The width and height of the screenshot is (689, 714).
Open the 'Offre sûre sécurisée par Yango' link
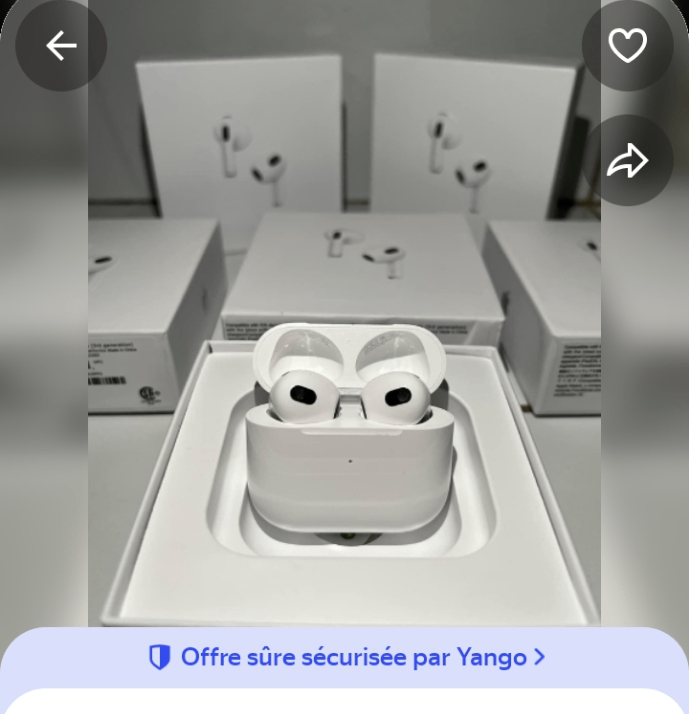(346, 657)
